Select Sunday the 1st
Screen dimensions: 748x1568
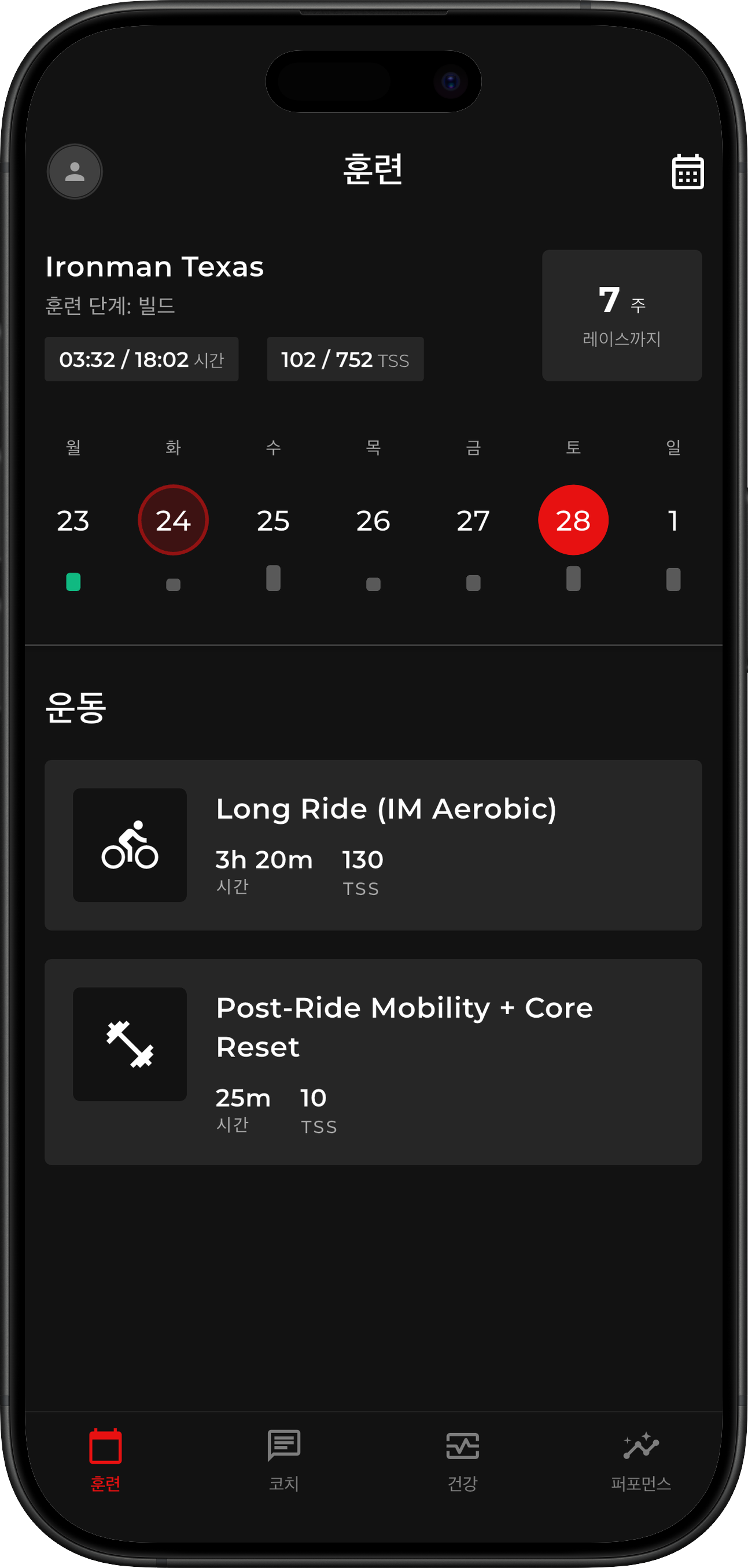coord(673,520)
